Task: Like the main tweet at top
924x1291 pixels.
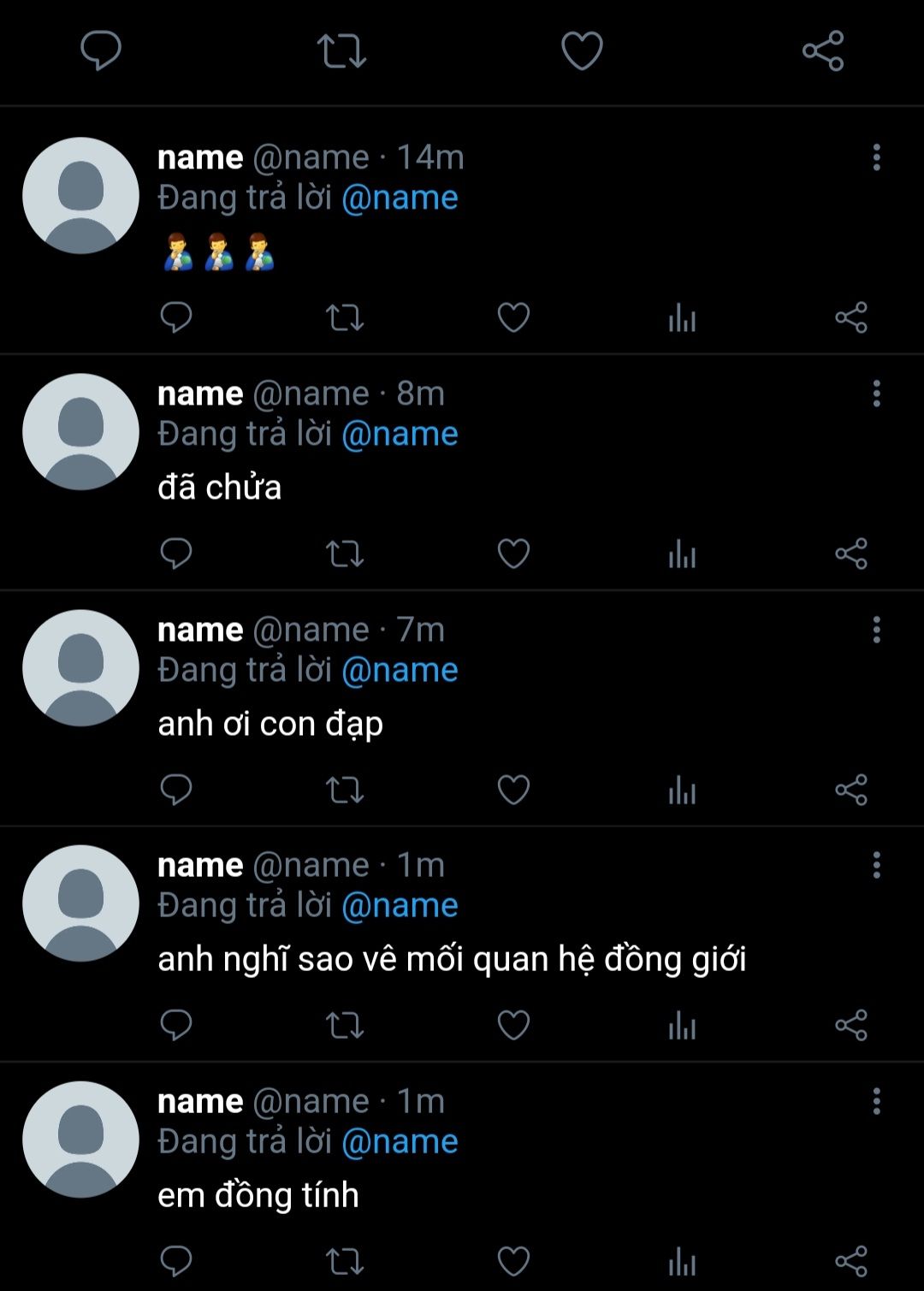Action: pyautogui.click(x=582, y=50)
